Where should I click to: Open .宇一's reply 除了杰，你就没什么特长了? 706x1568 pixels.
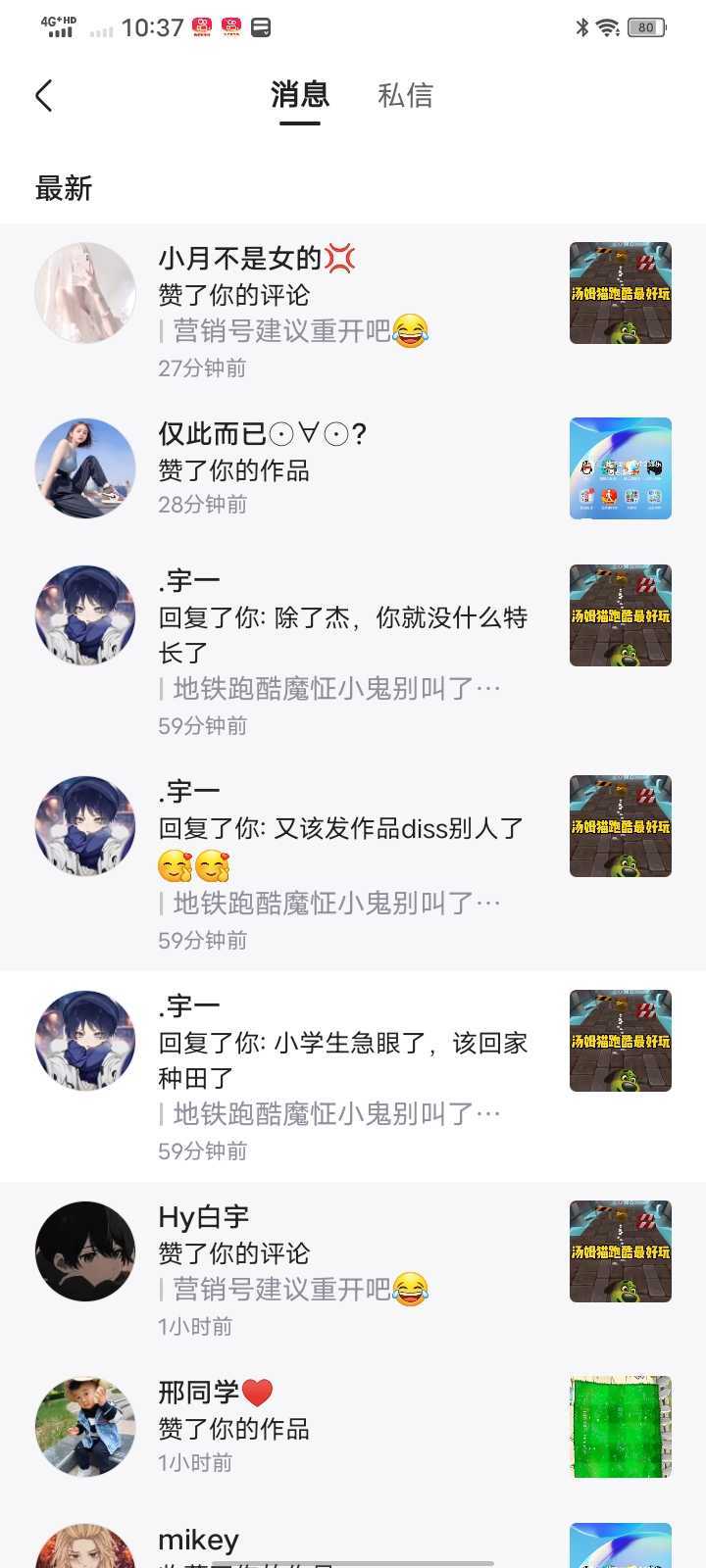[343, 635]
